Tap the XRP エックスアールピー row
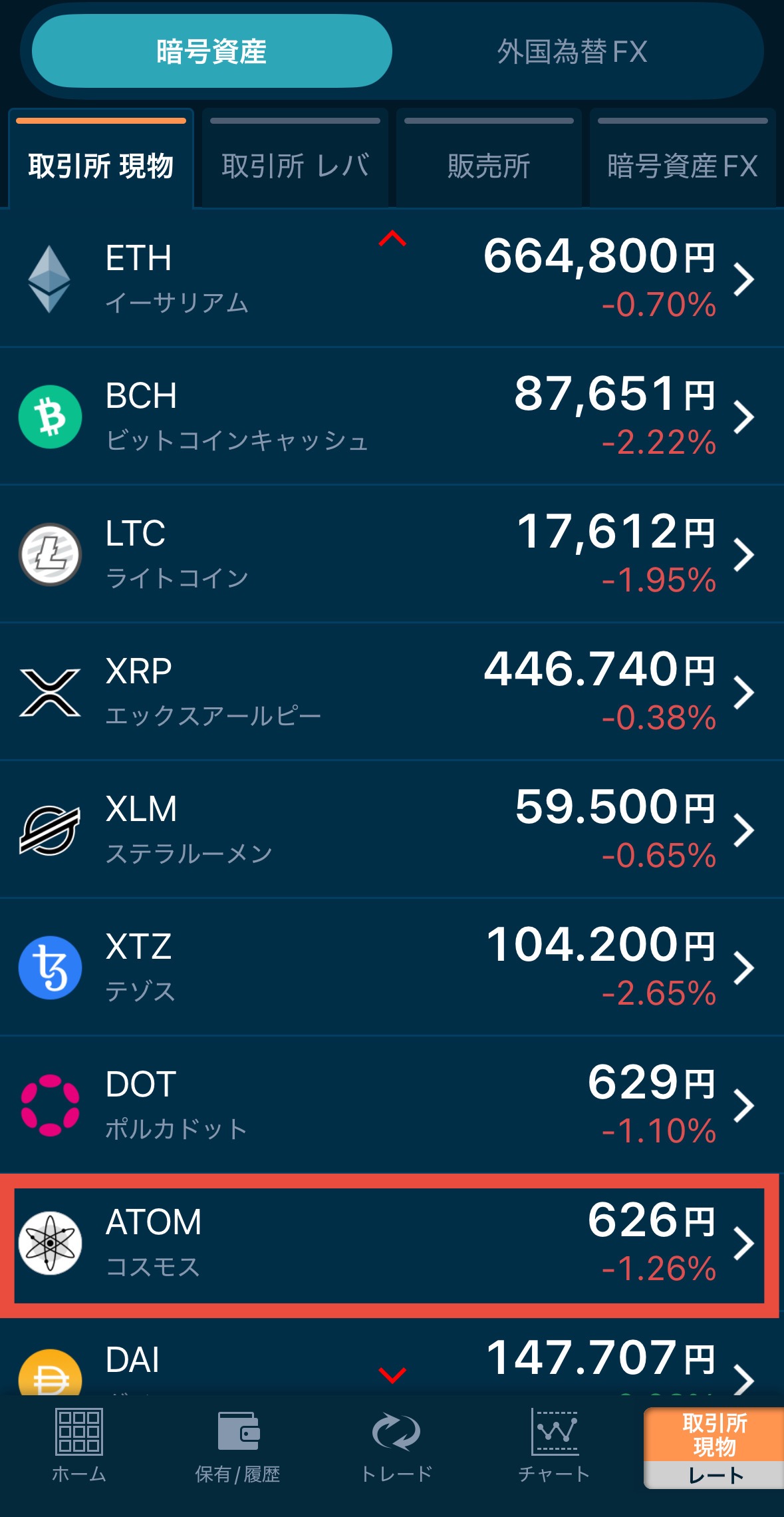 click(x=392, y=693)
